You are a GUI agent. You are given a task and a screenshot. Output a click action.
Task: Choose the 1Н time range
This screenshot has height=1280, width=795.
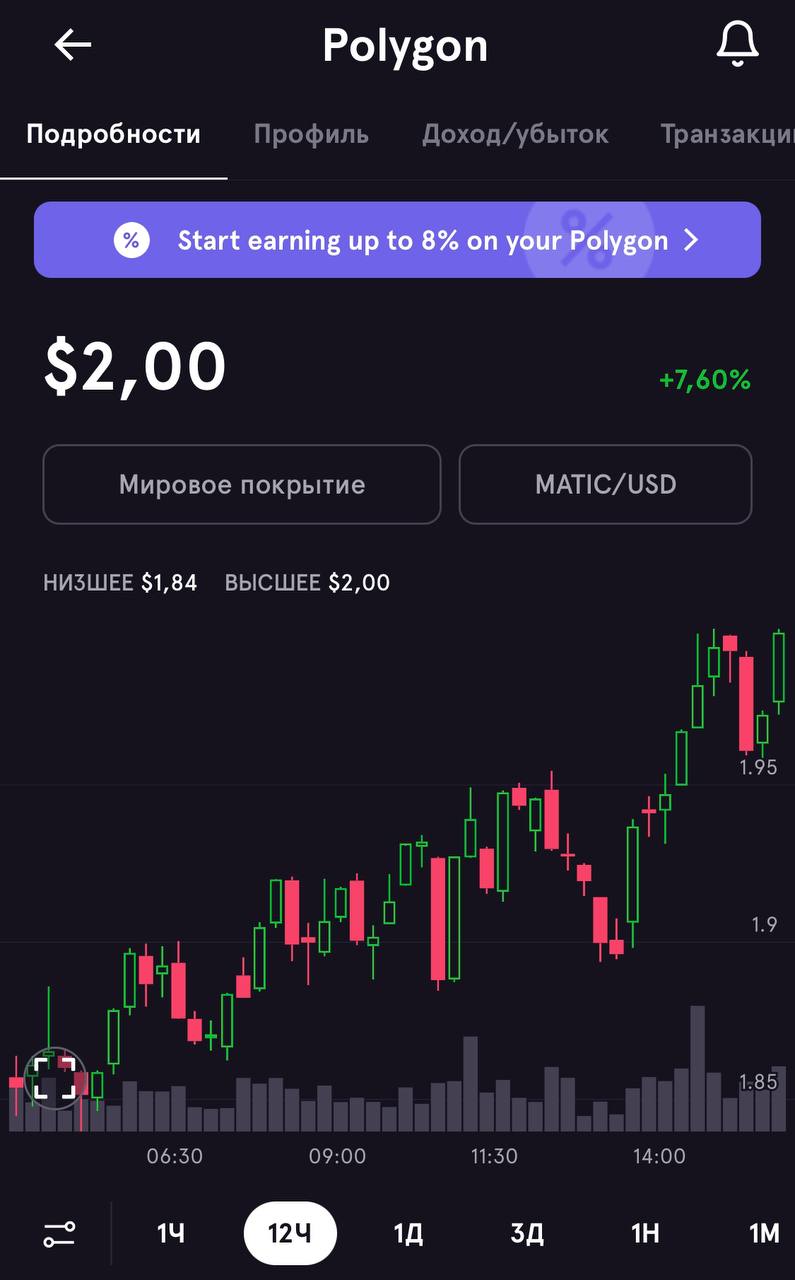pyautogui.click(x=646, y=1234)
